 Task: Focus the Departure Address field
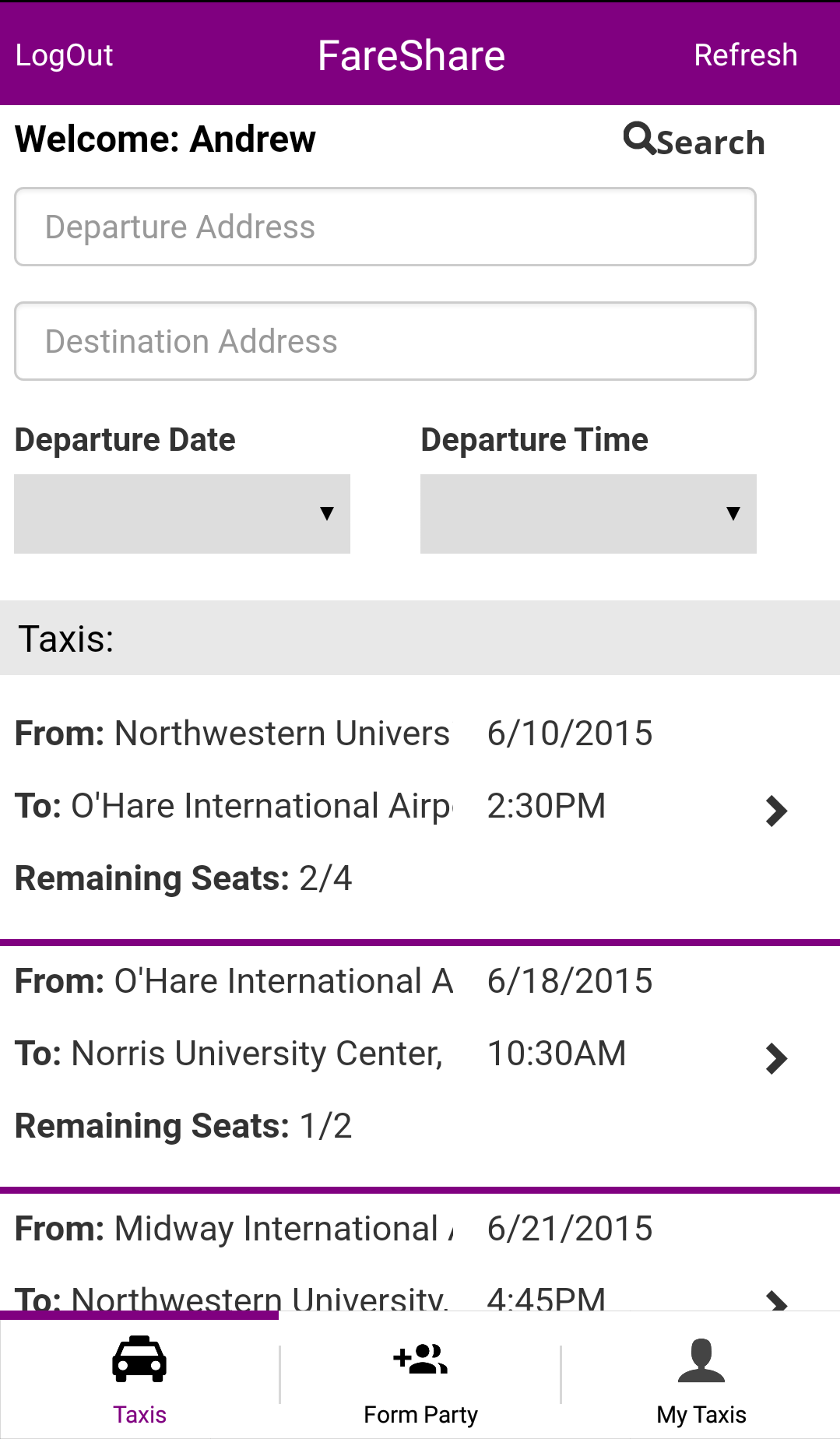click(x=385, y=227)
